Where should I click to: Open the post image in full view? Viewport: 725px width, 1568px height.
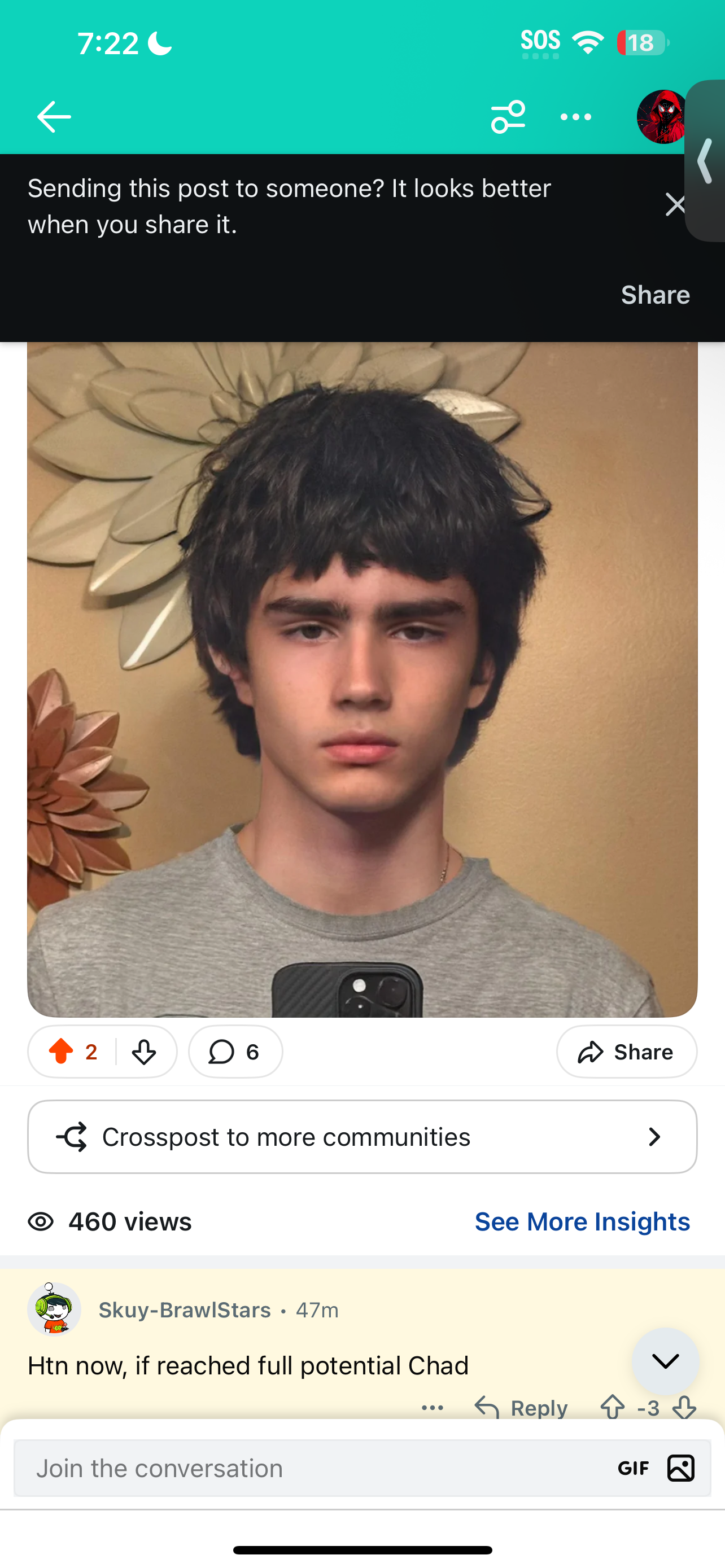(x=362, y=678)
